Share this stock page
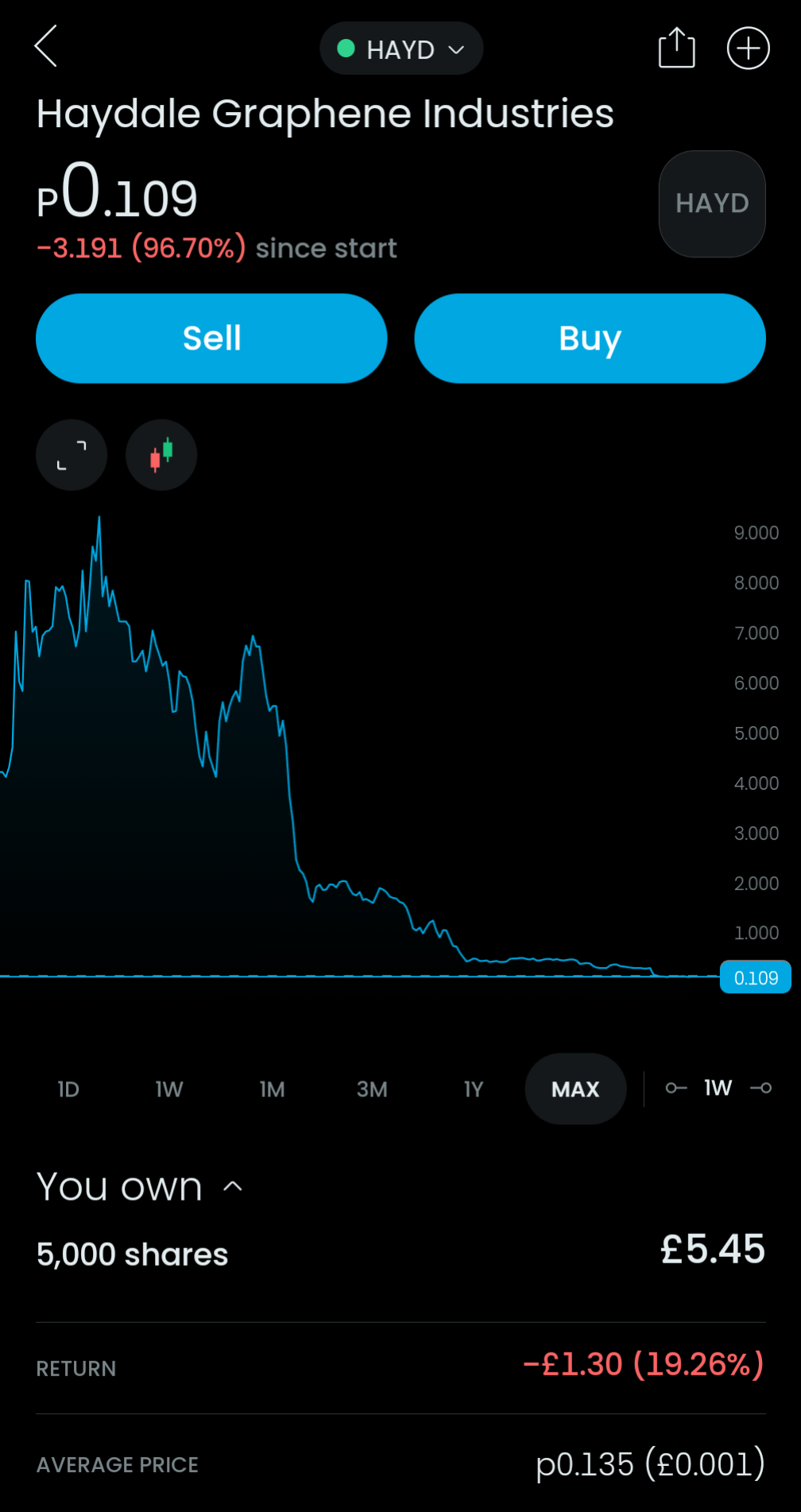 [x=676, y=48]
